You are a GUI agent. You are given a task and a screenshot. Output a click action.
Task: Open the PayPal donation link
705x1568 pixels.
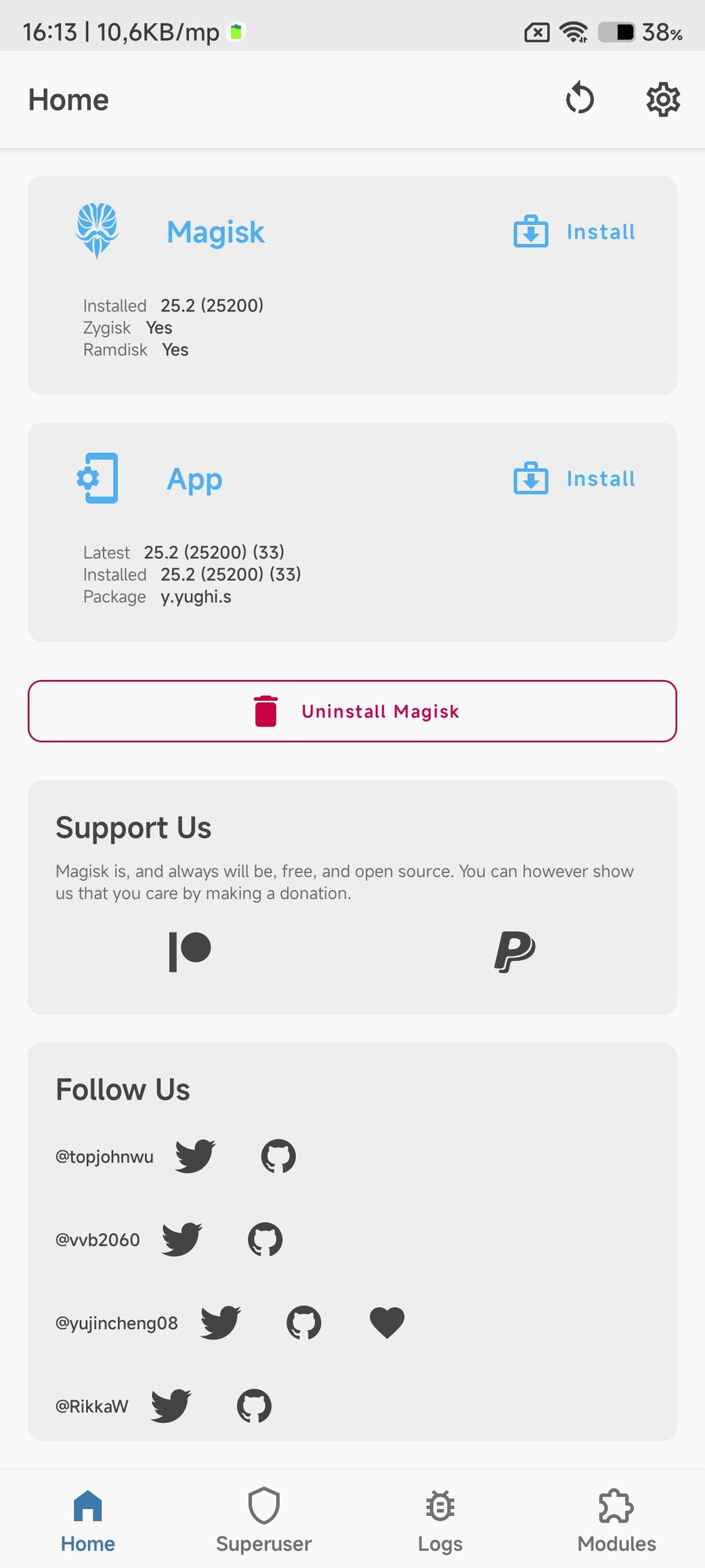click(515, 952)
